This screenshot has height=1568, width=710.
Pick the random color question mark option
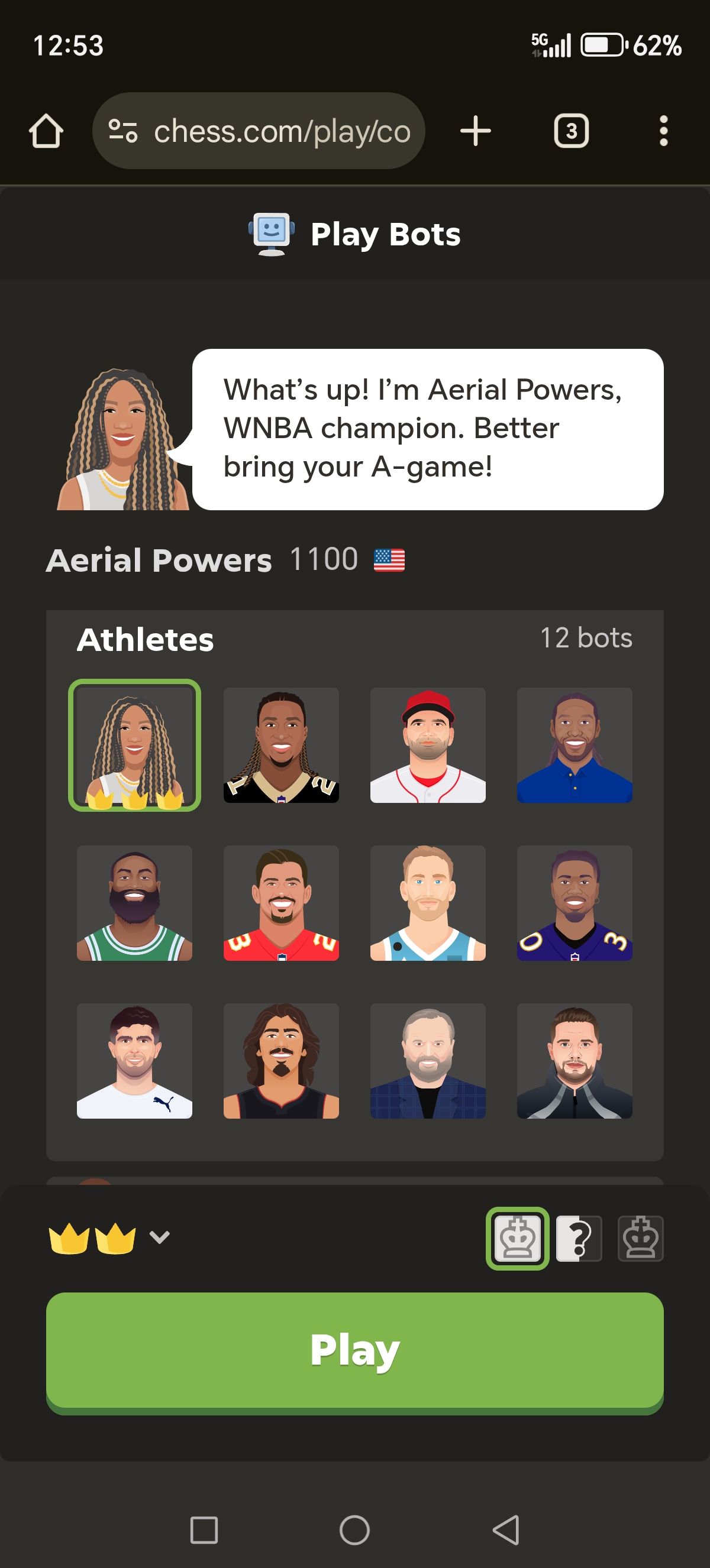[x=579, y=1238]
